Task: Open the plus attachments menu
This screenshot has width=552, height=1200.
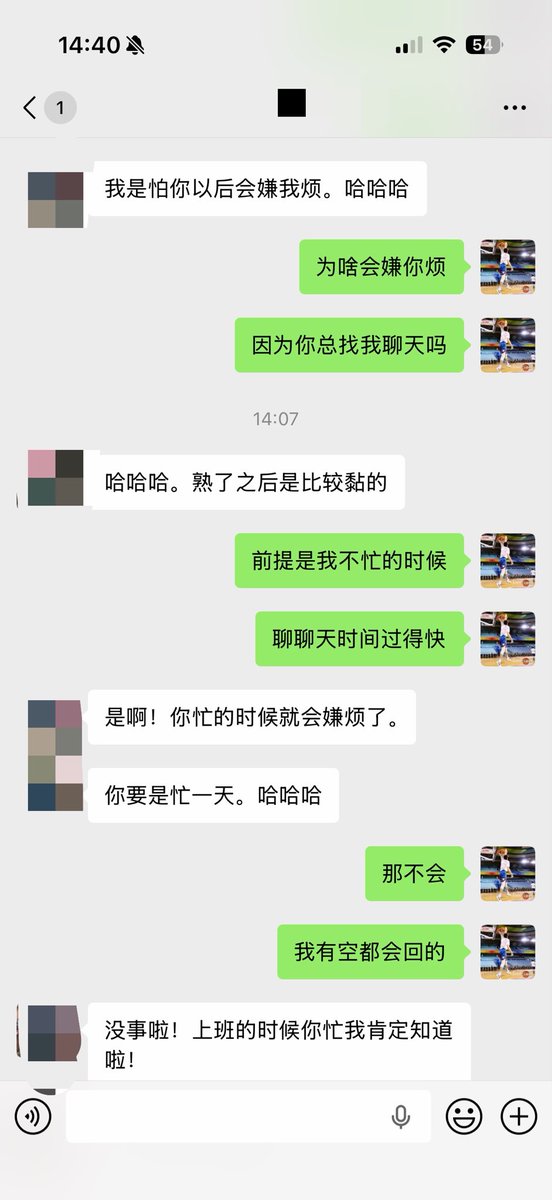Action: point(519,1116)
